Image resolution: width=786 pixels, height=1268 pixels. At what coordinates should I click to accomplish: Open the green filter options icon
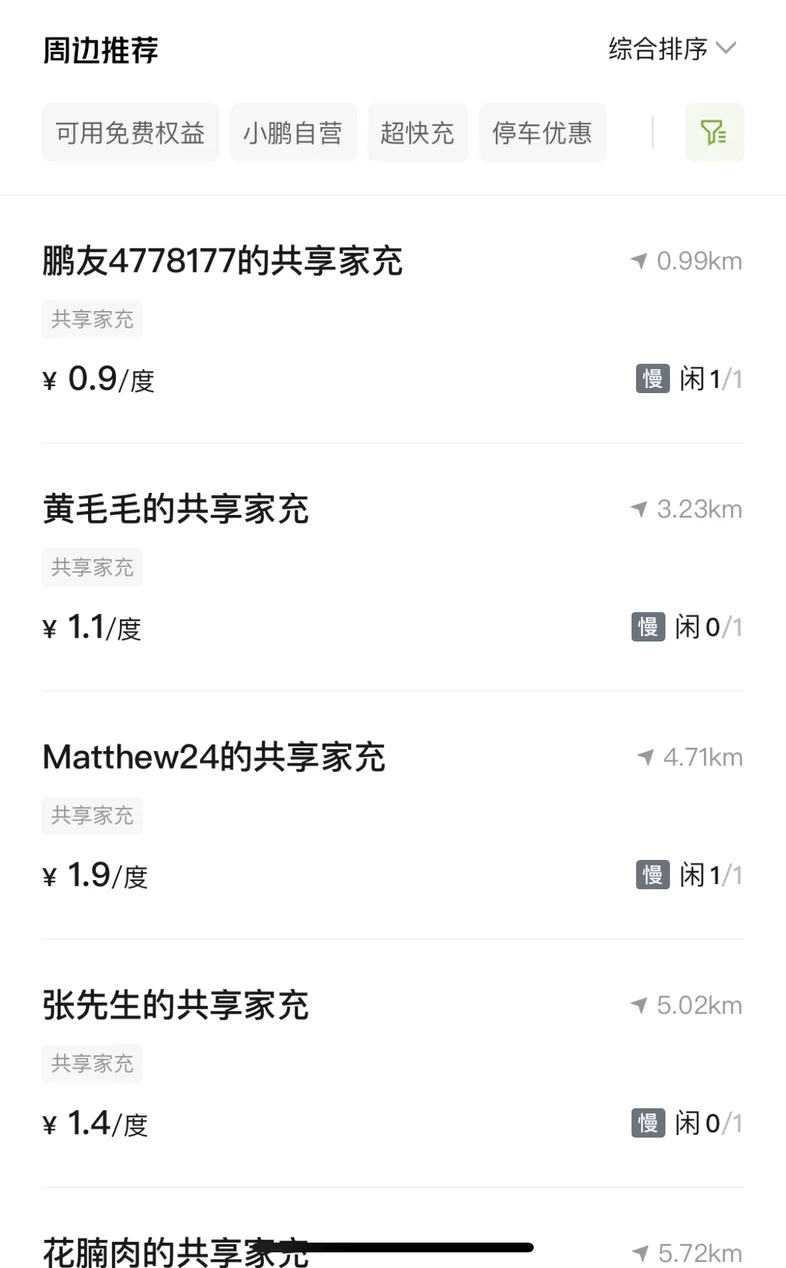tap(714, 132)
